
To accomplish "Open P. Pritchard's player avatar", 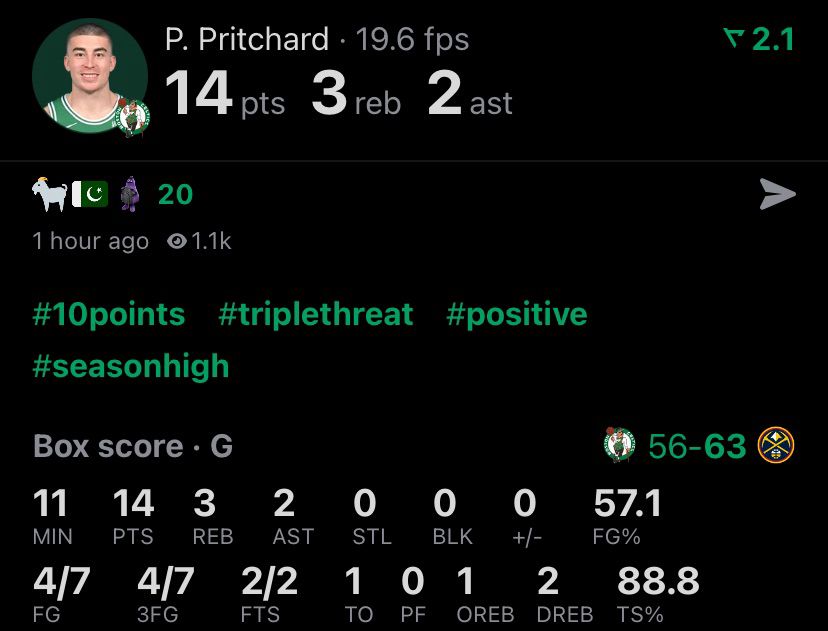I will pyautogui.click(x=88, y=76).
